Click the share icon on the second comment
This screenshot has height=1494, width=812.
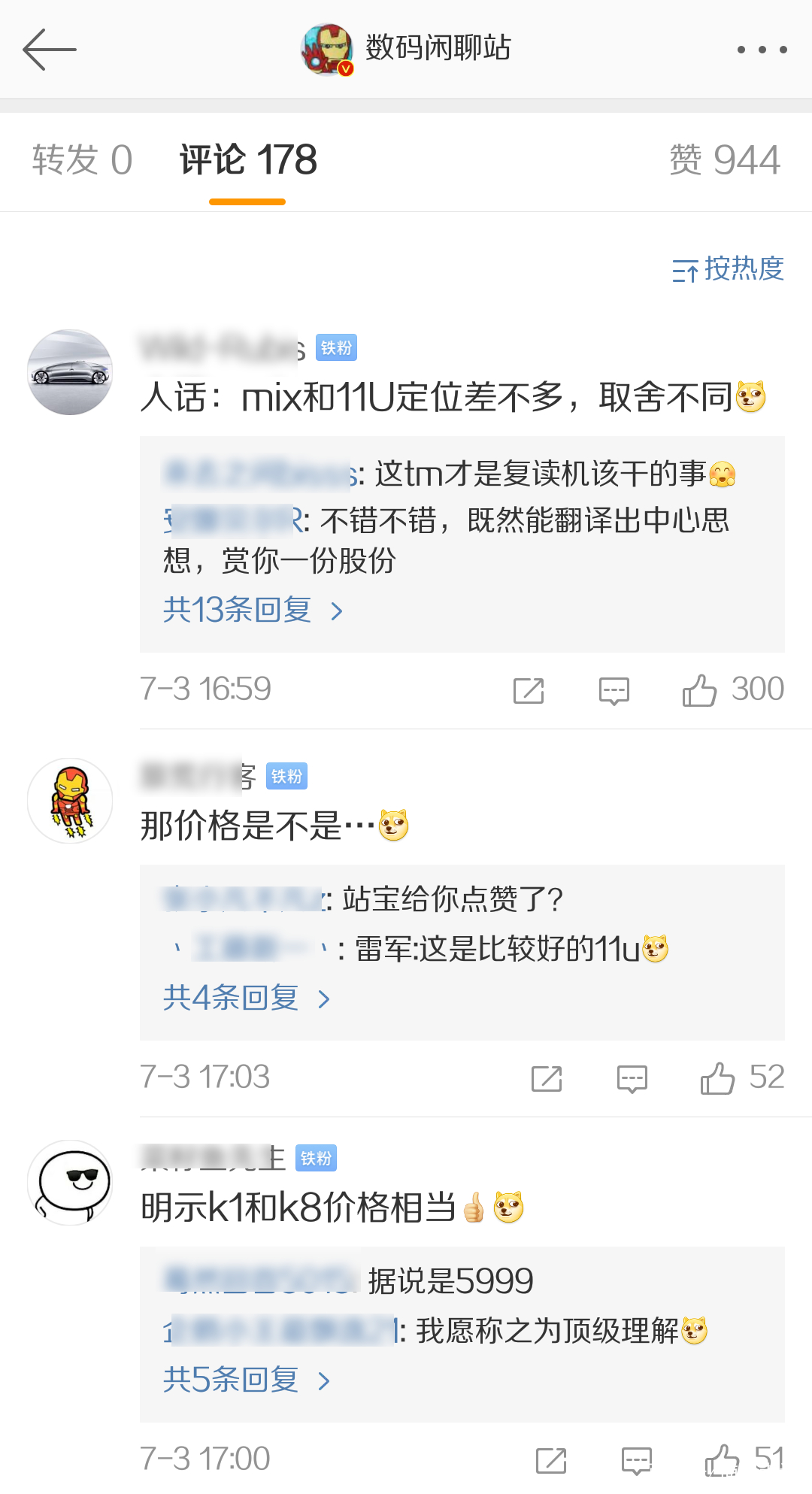click(547, 1078)
